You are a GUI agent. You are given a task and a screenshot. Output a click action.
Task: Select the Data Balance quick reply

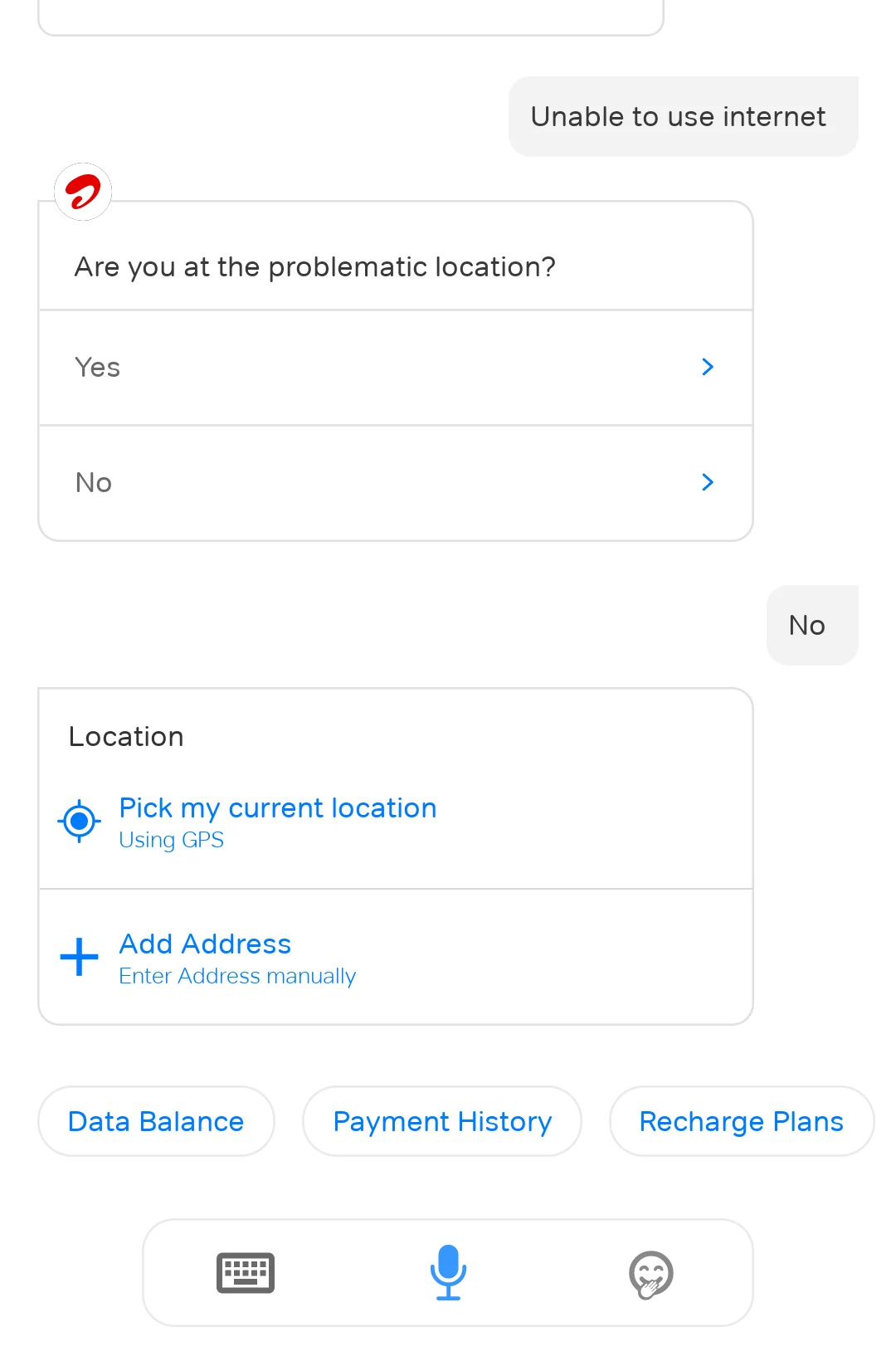pyautogui.click(x=155, y=1121)
